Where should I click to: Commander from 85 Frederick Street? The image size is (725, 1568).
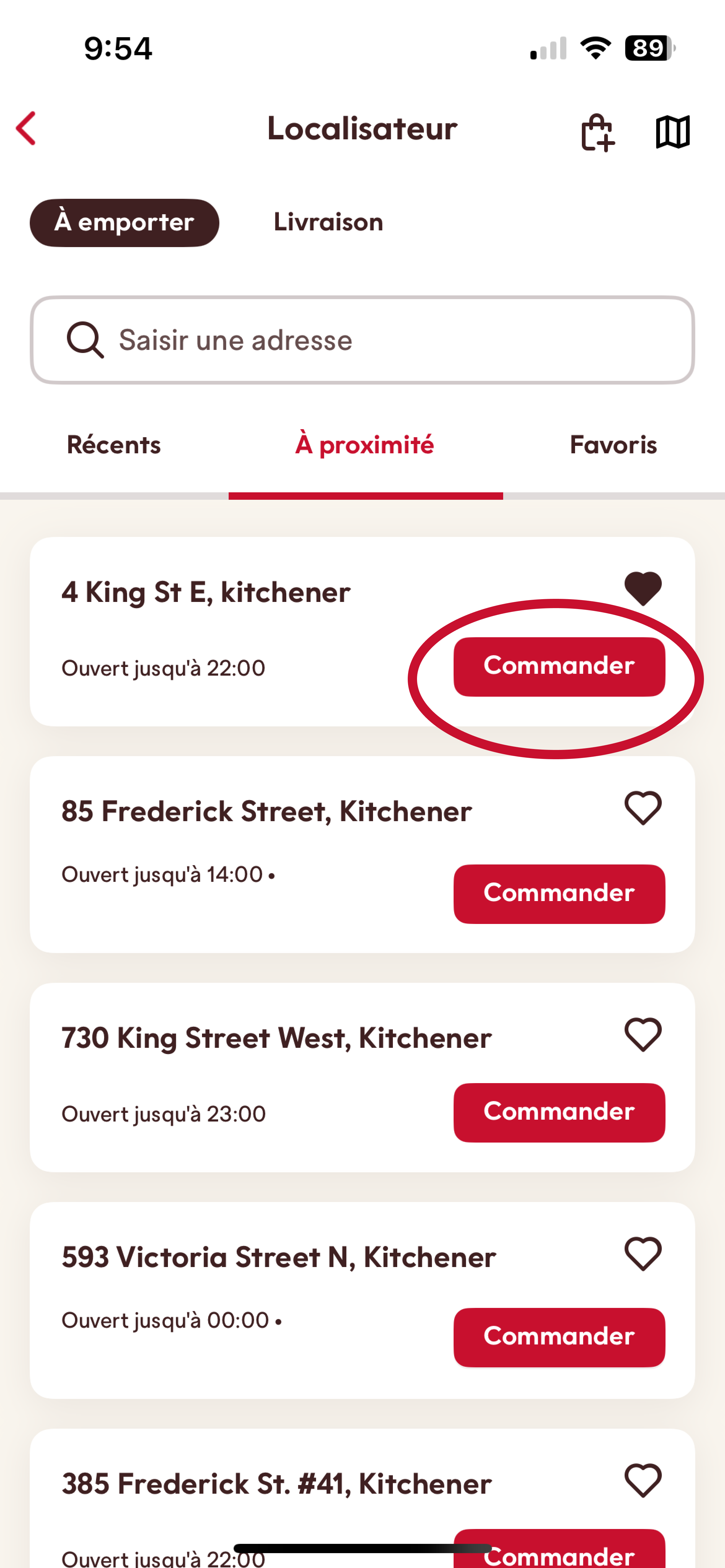tap(559, 894)
